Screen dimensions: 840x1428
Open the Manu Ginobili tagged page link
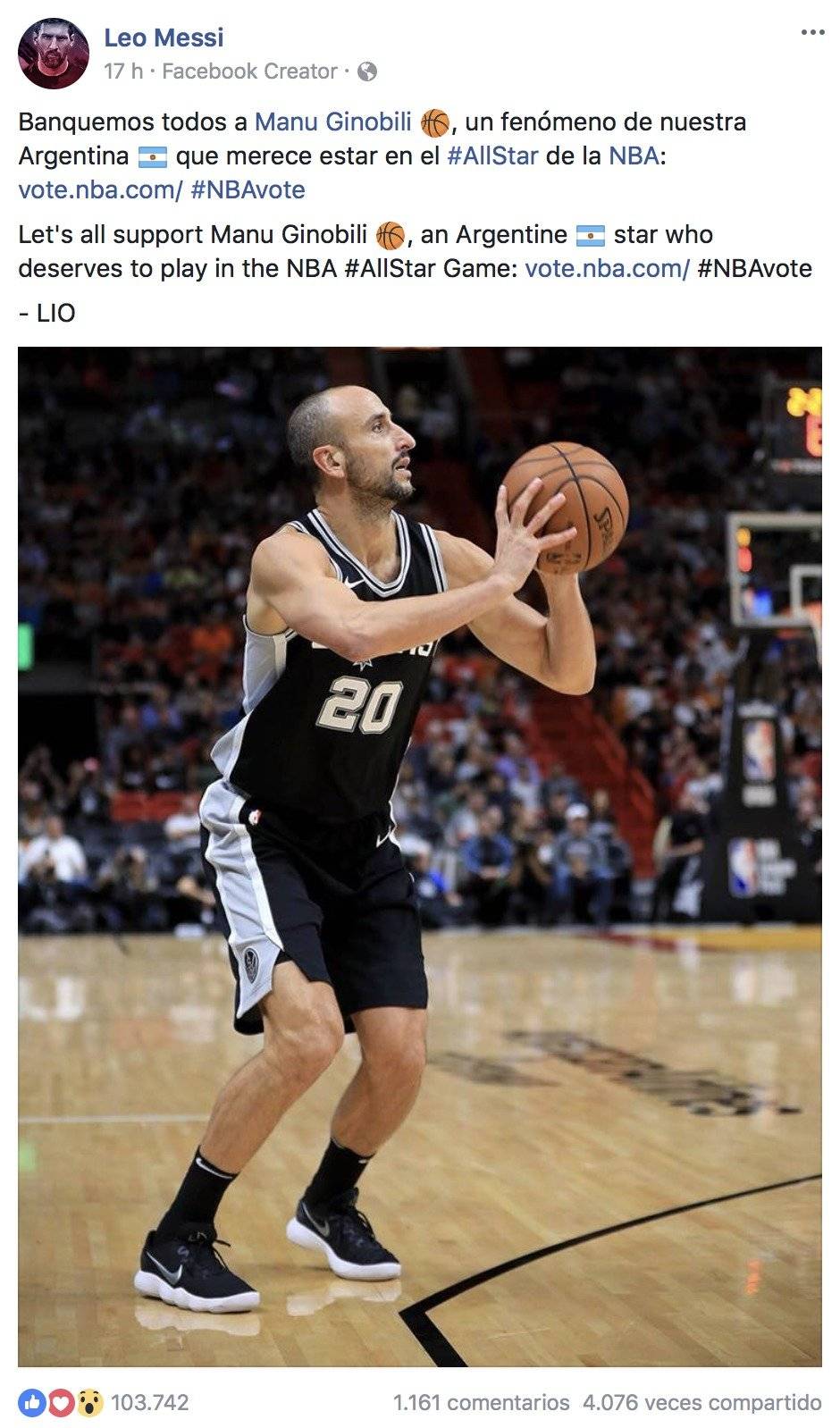coord(332,122)
